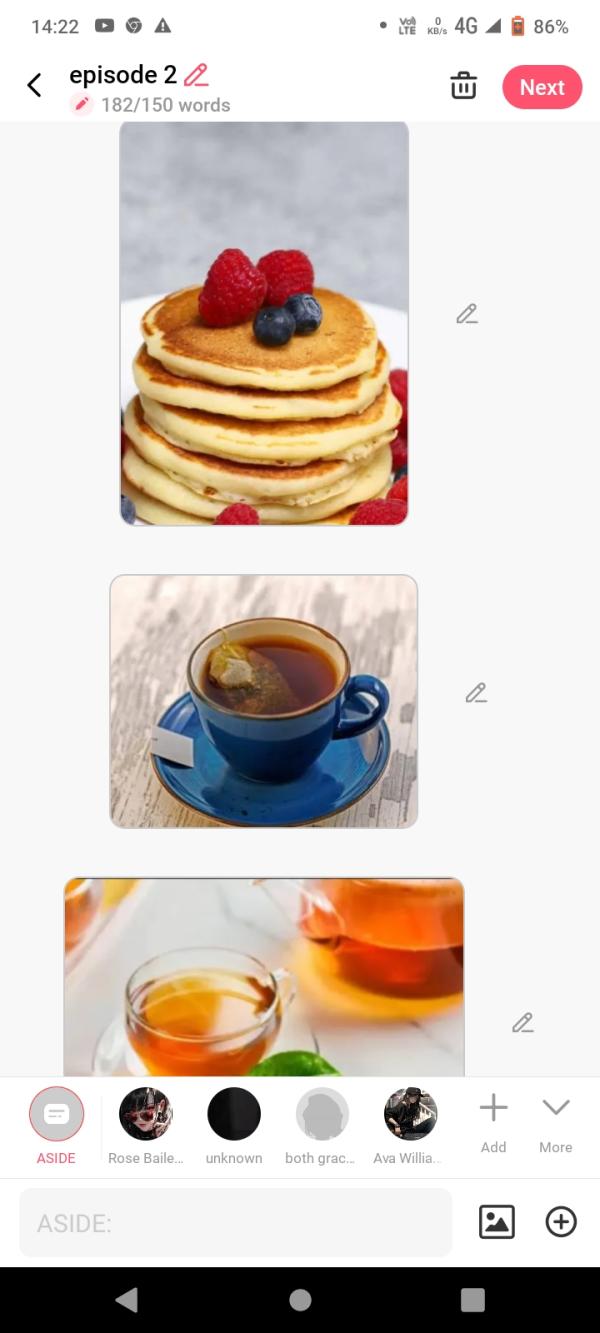Insert an image with the picture icon
This screenshot has width=600, height=1333.
pyautogui.click(x=496, y=1222)
